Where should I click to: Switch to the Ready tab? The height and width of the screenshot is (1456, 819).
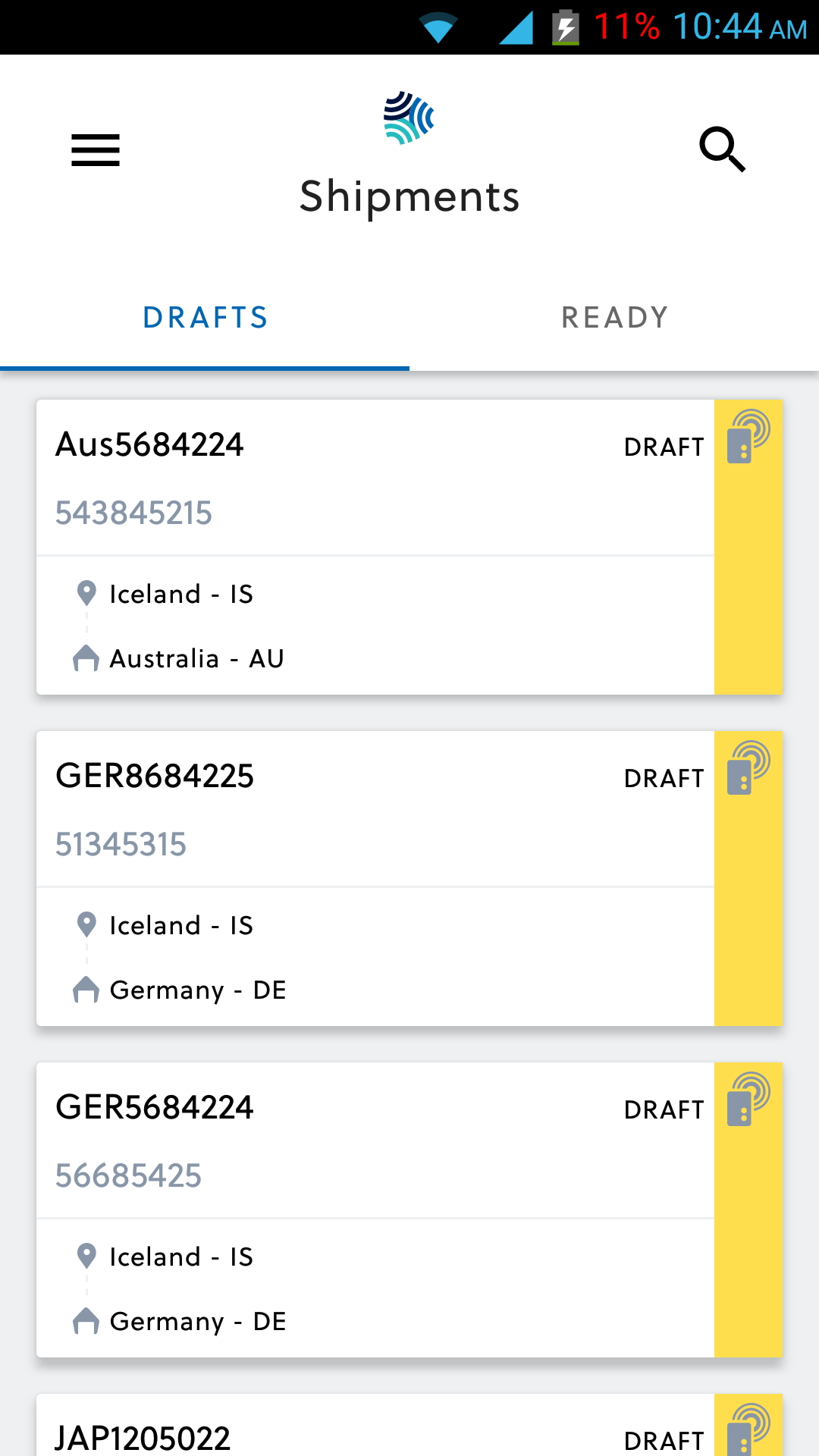[614, 318]
